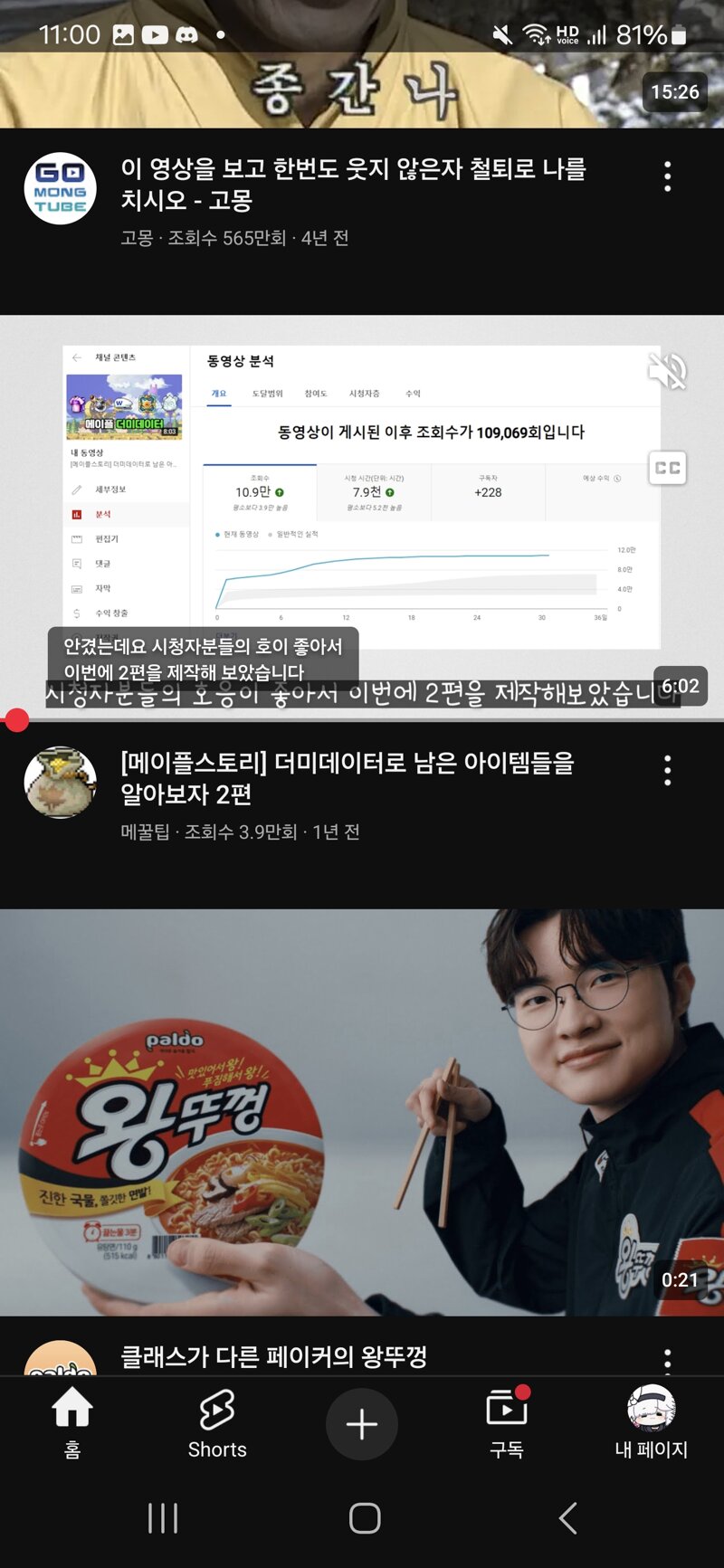This screenshot has width=724, height=1568.
Task: Go to the 홈 tab
Action: pos(72,1423)
